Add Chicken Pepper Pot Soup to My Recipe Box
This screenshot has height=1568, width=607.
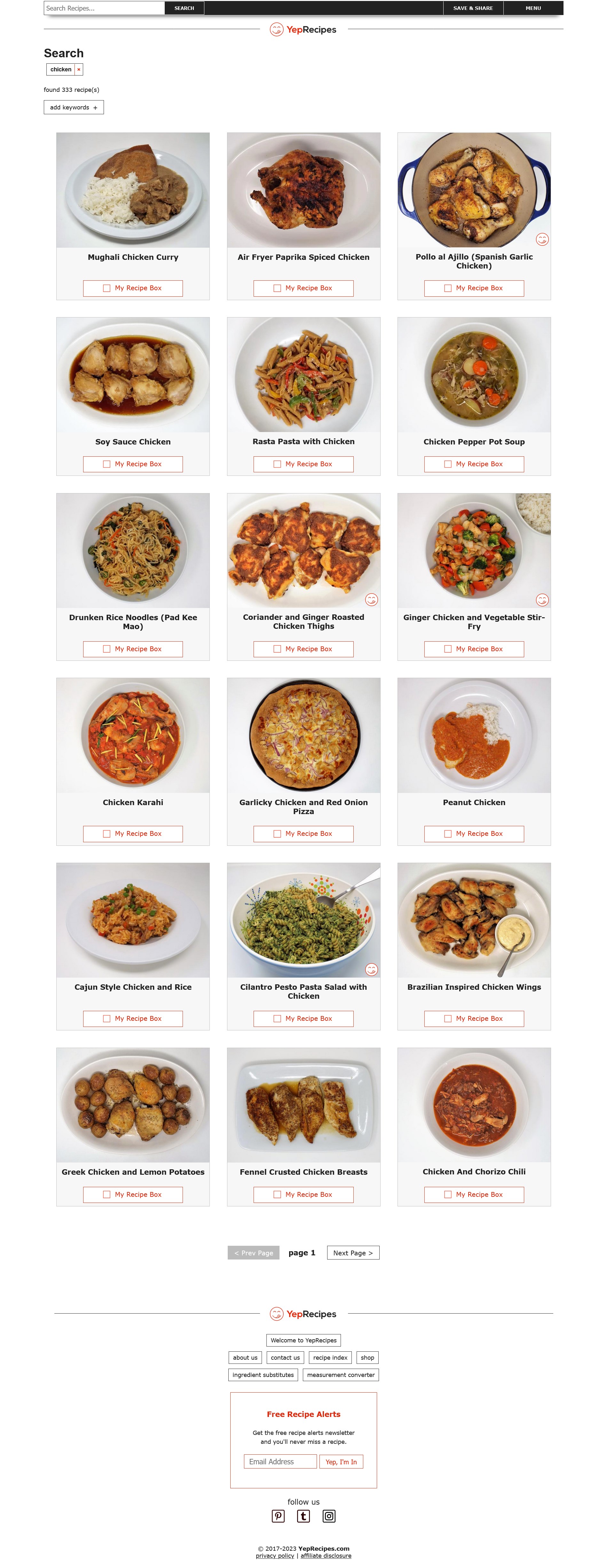click(x=473, y=464)
